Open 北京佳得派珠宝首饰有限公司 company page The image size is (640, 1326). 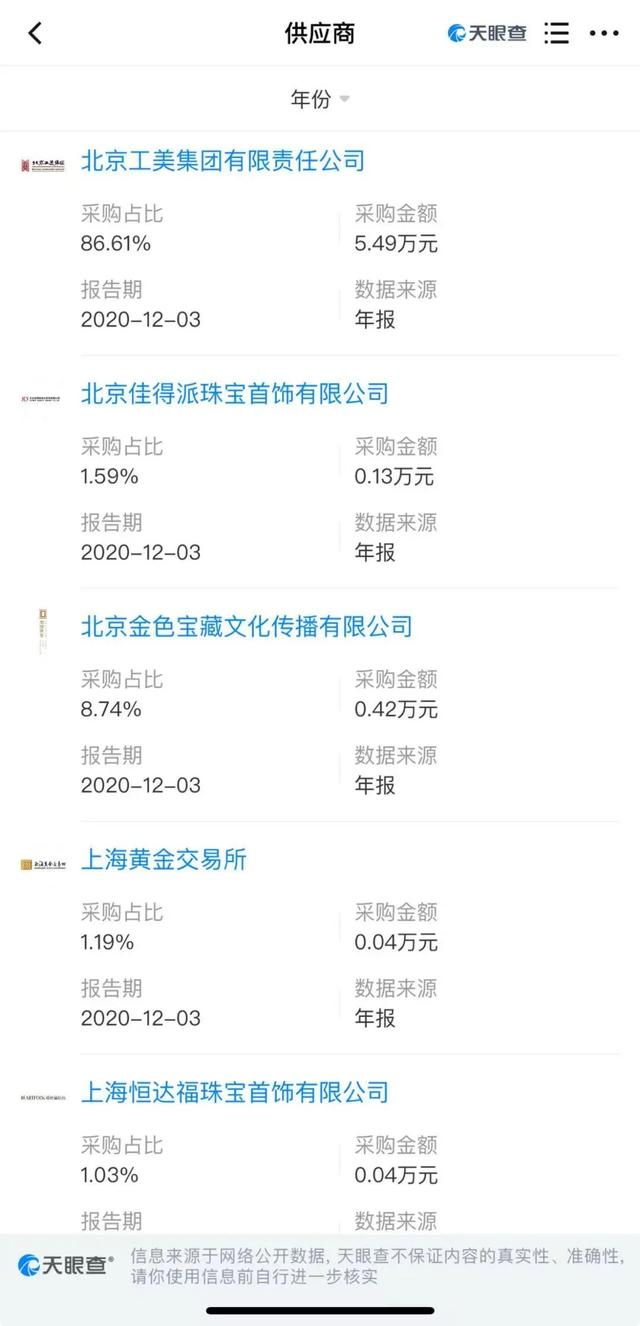234,393
